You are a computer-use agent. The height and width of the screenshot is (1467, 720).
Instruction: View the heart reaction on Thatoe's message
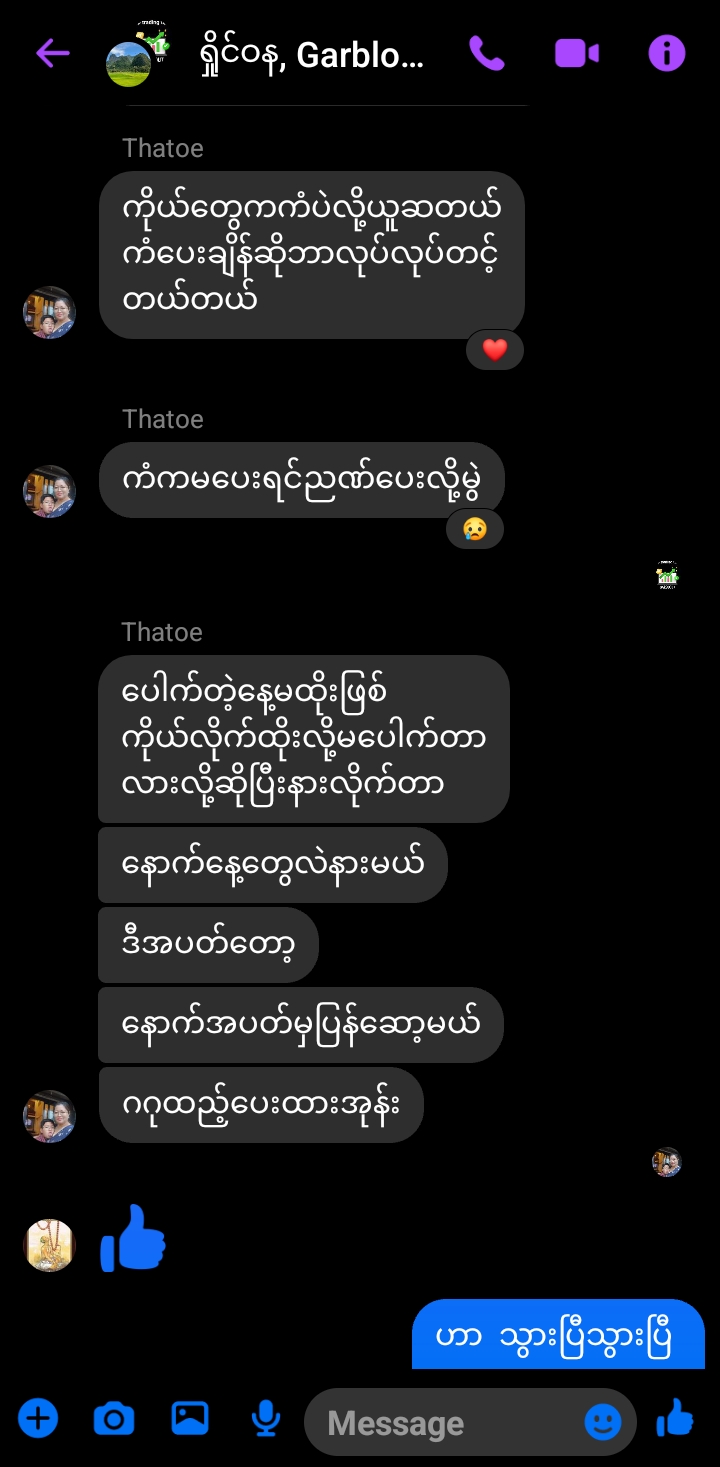tap(495, 350)
